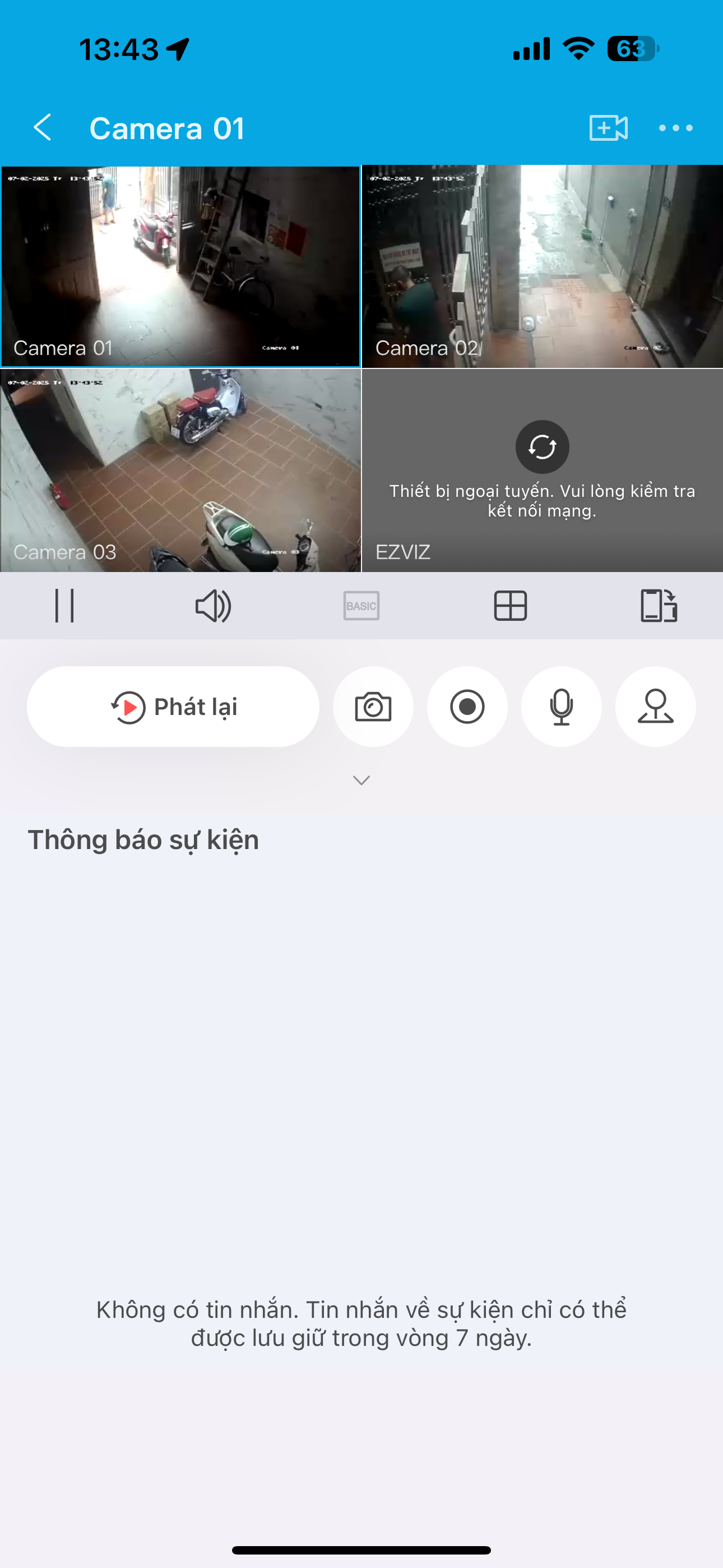Select the Camera 01 live feed
Image resolution: width=723 pixels, height=1568 pixels.
pos(180,266)
